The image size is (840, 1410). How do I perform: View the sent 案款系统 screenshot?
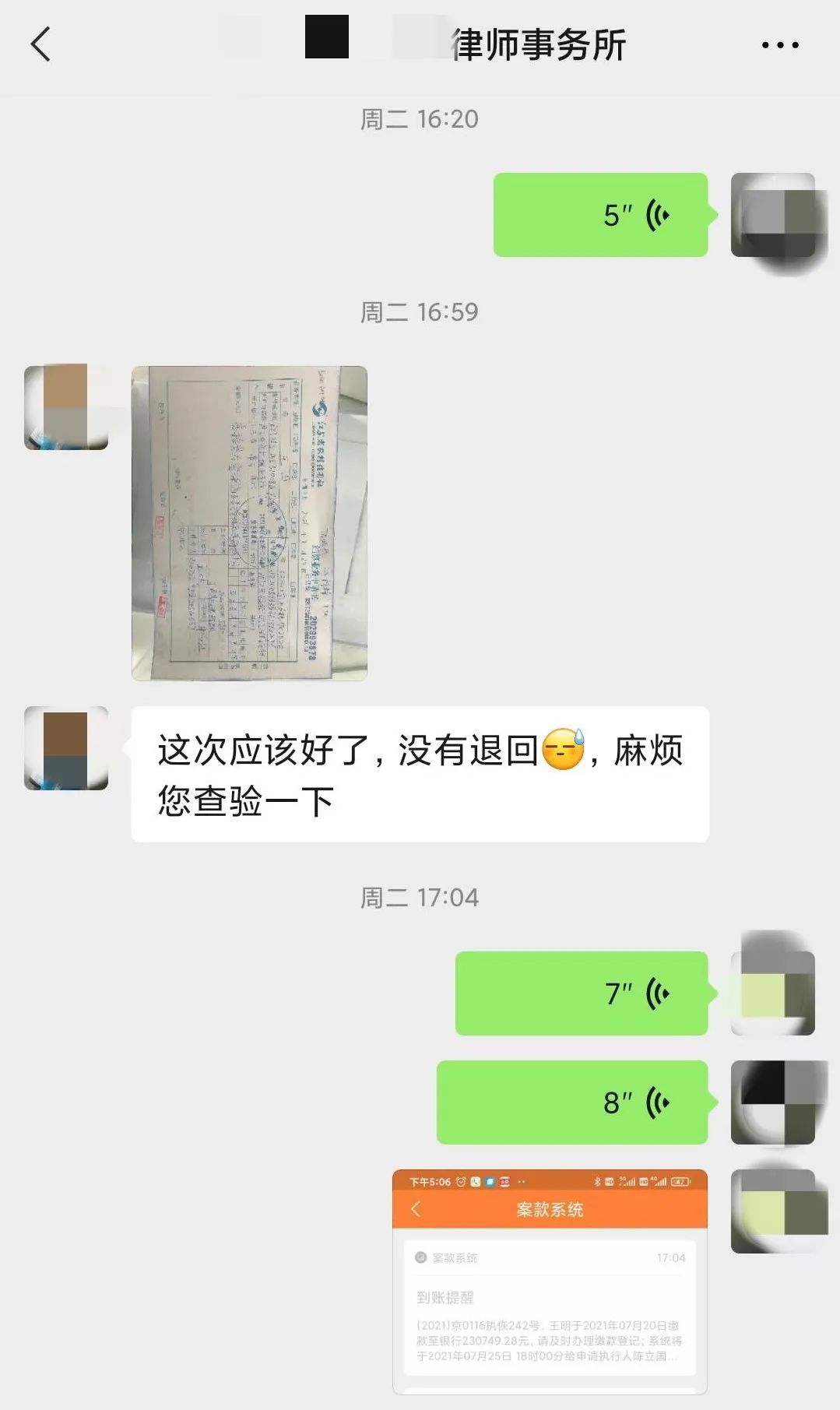pyautogui.click(x=550, y=1281)
